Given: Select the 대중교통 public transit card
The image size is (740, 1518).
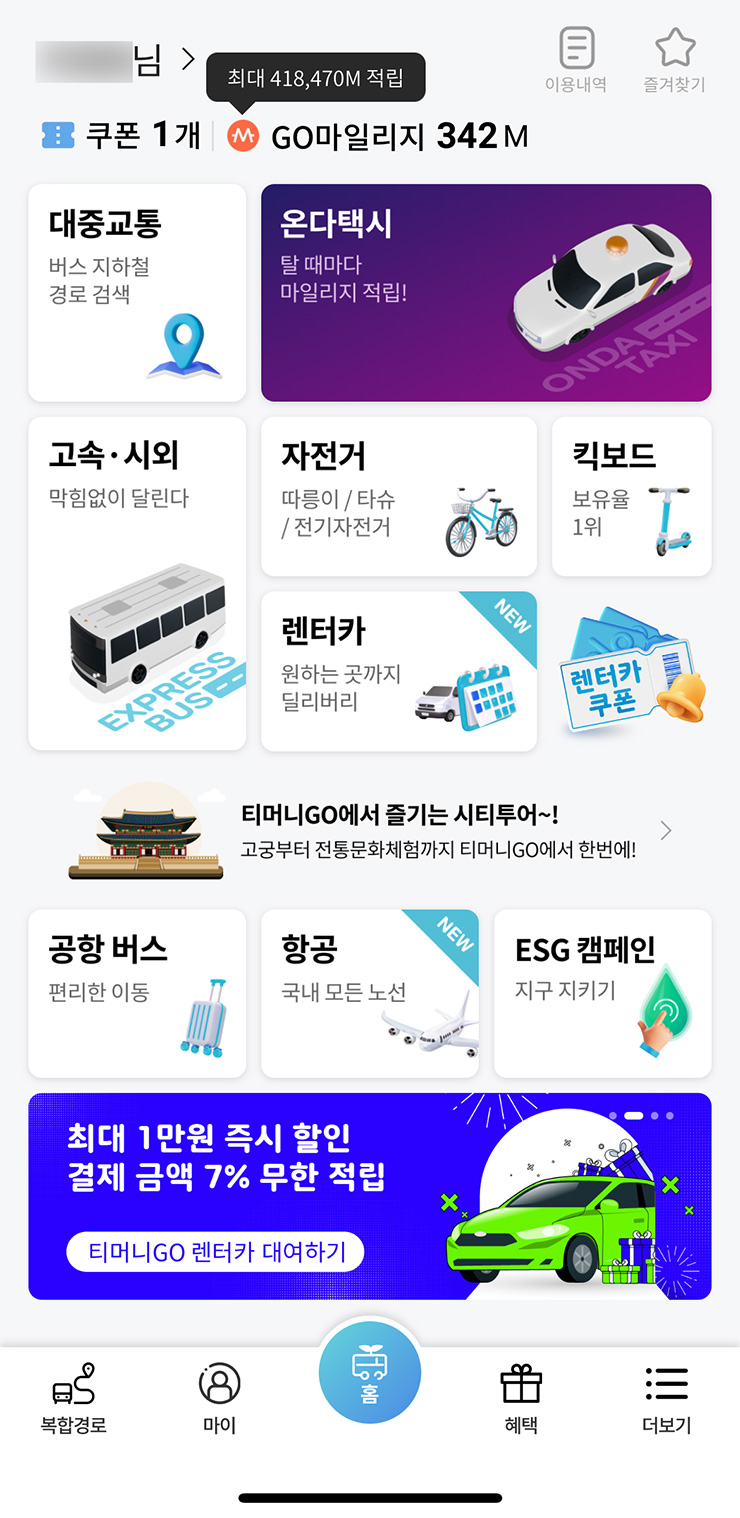Looking at the screenshot, I should [137, 292].
